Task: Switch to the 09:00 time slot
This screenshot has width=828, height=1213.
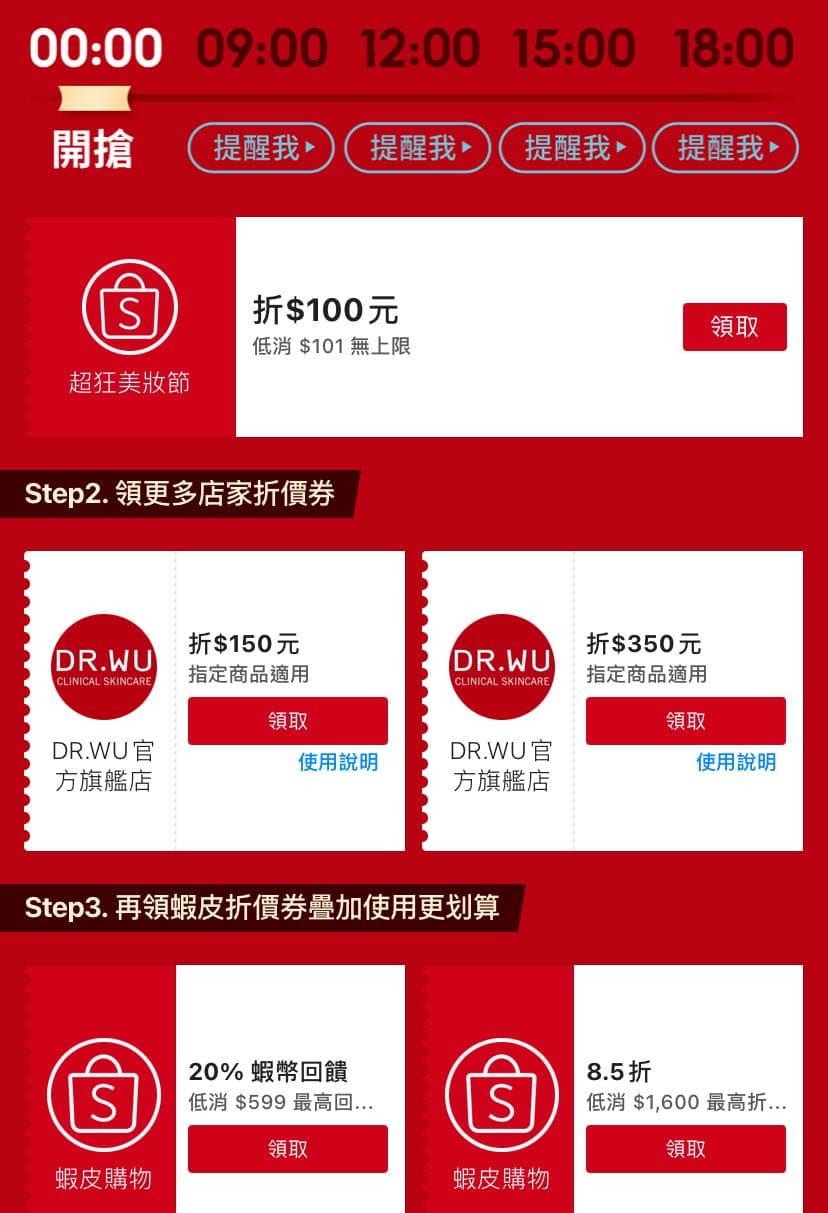Action: pos(260,47)
